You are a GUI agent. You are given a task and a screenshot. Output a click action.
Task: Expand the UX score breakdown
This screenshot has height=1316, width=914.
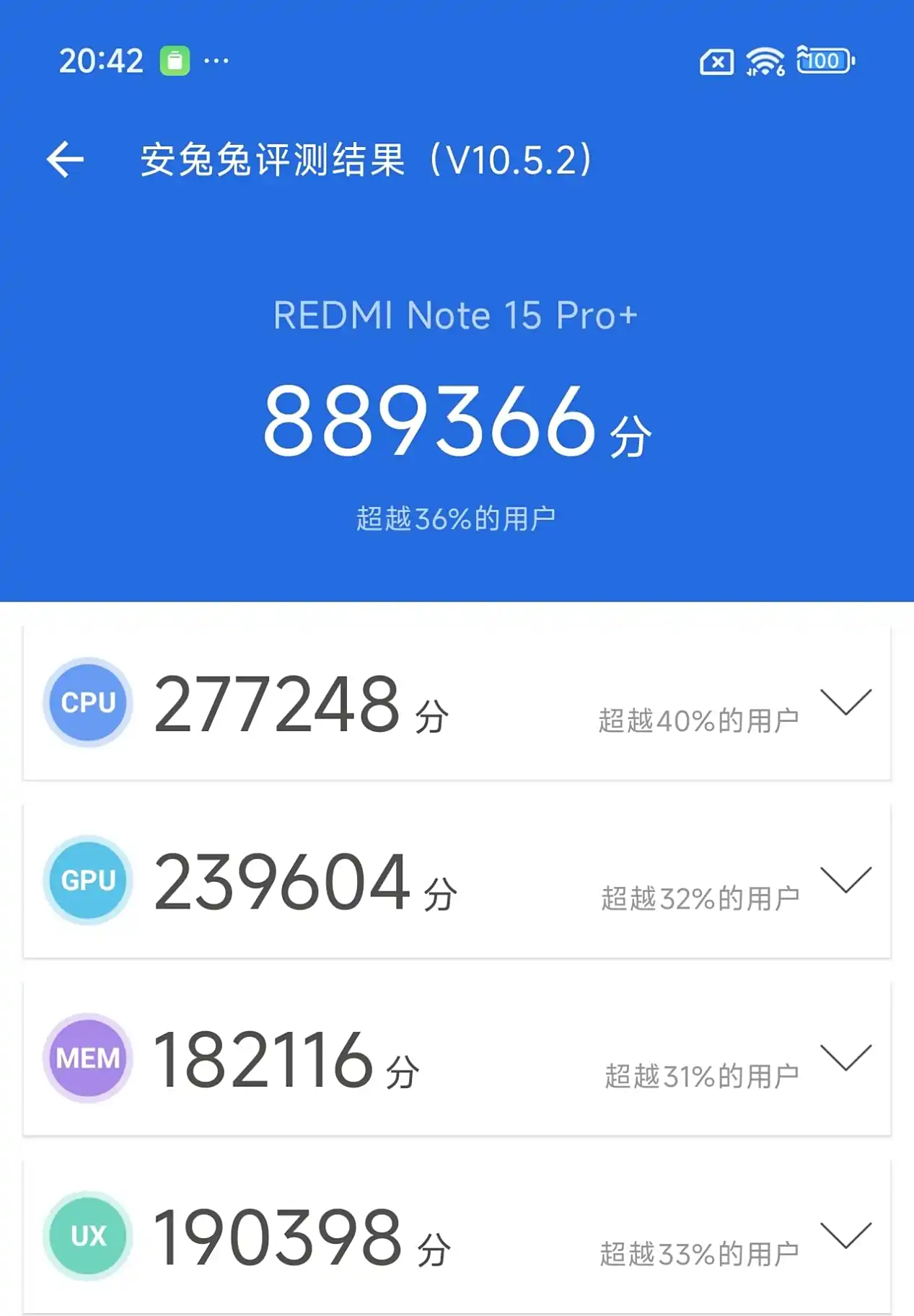tap(845, 1235)
